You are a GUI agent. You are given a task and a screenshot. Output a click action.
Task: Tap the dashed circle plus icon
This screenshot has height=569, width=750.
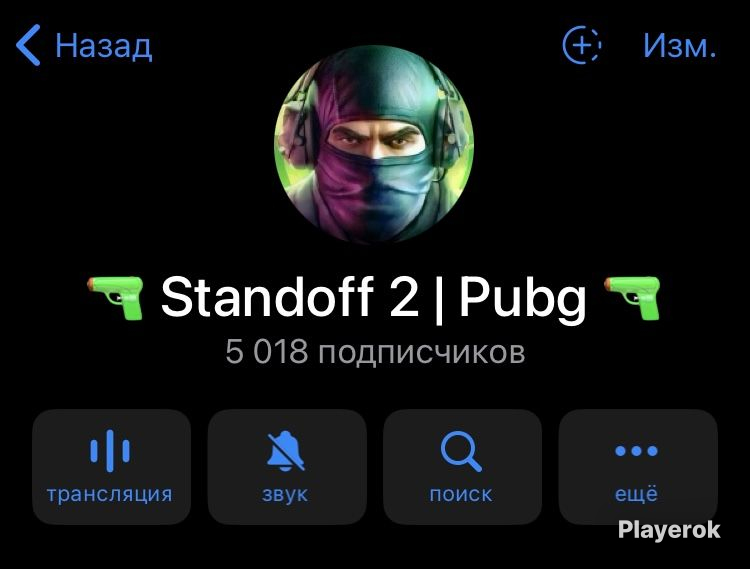tap(582, 45)
